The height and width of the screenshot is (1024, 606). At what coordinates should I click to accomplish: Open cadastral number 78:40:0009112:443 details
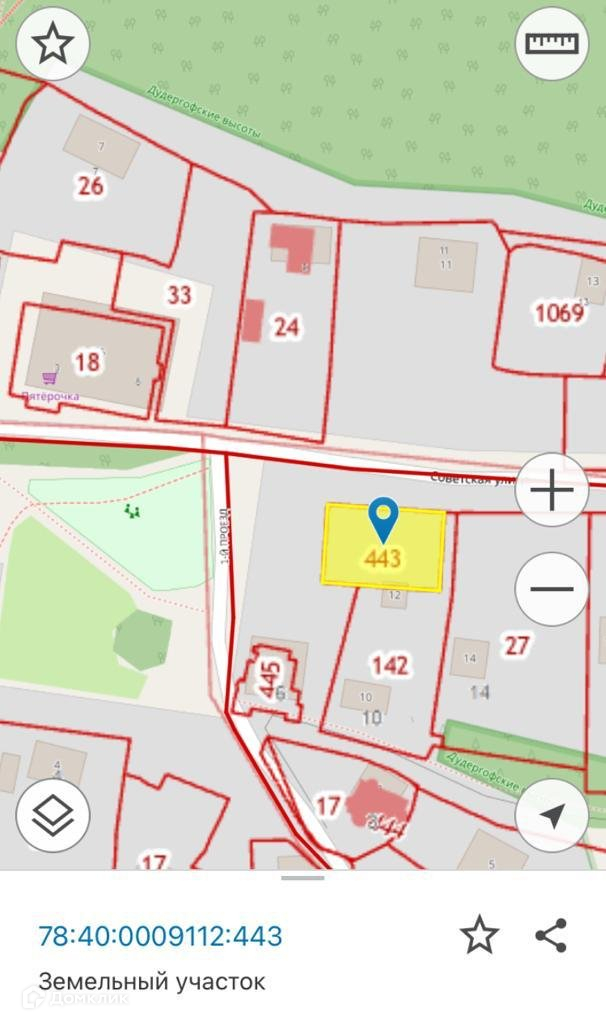click(160, 936)
